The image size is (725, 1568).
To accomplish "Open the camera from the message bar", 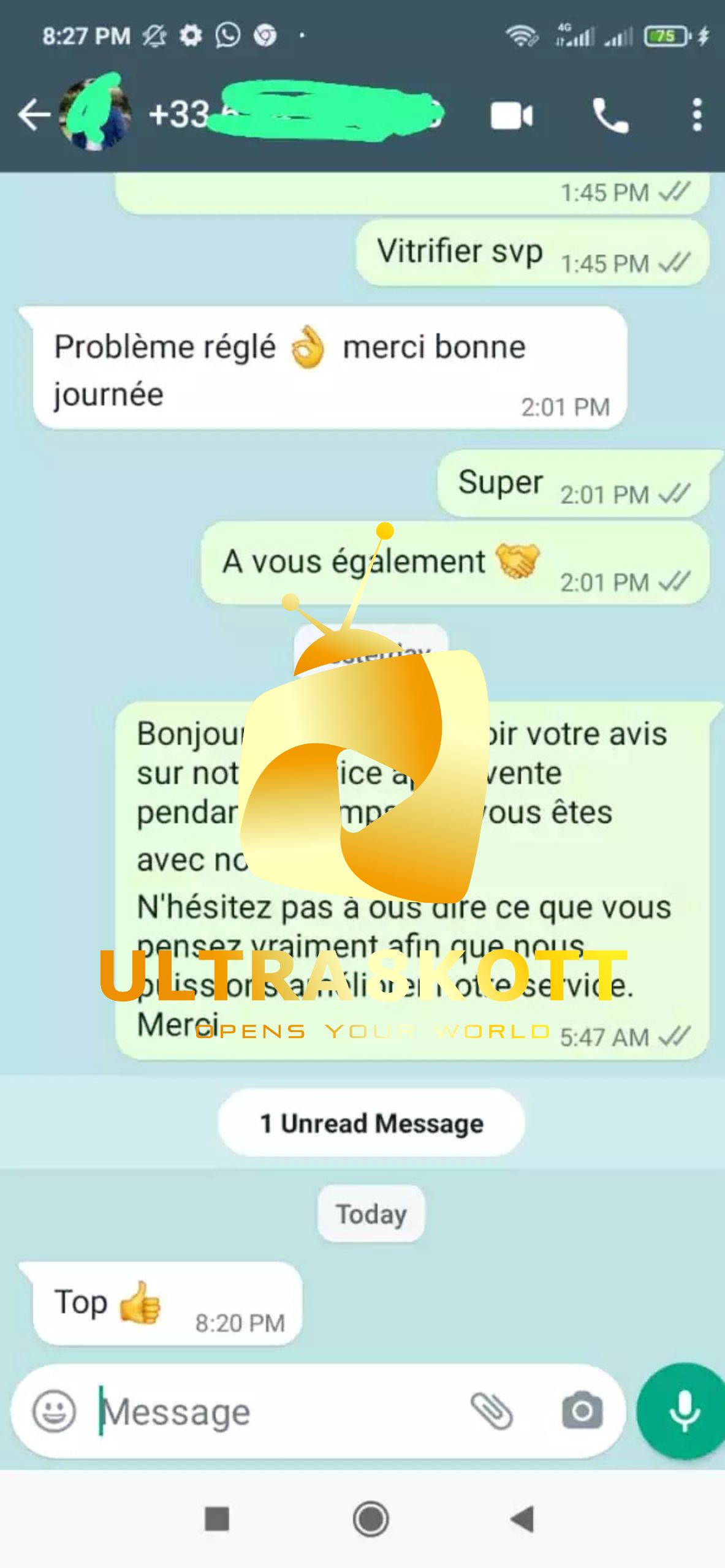I will [x=582, y=1411].
